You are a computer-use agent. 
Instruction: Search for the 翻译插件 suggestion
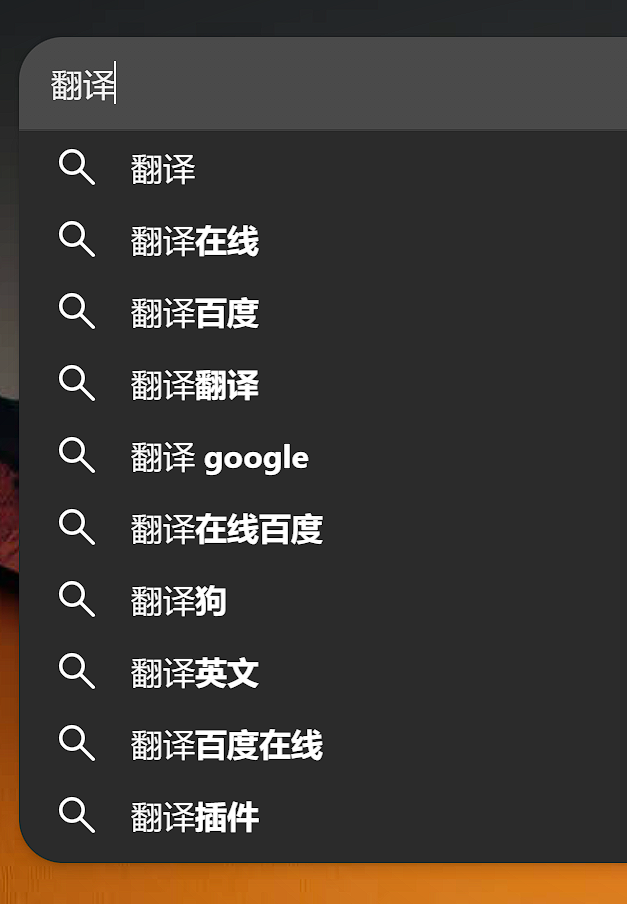click(x=195, y=818)
